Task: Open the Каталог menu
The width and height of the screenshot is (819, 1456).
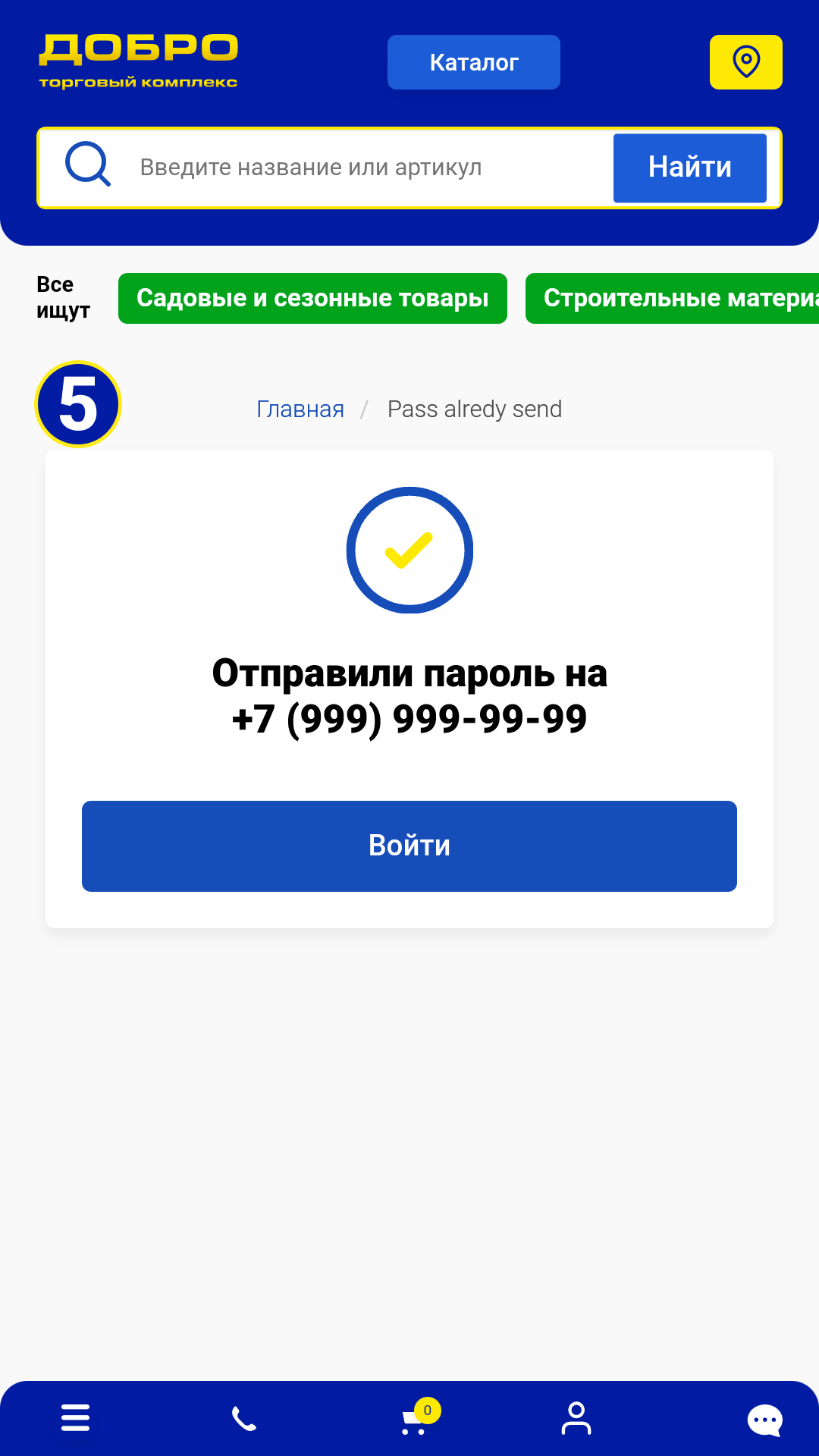Action: point(473,62)
